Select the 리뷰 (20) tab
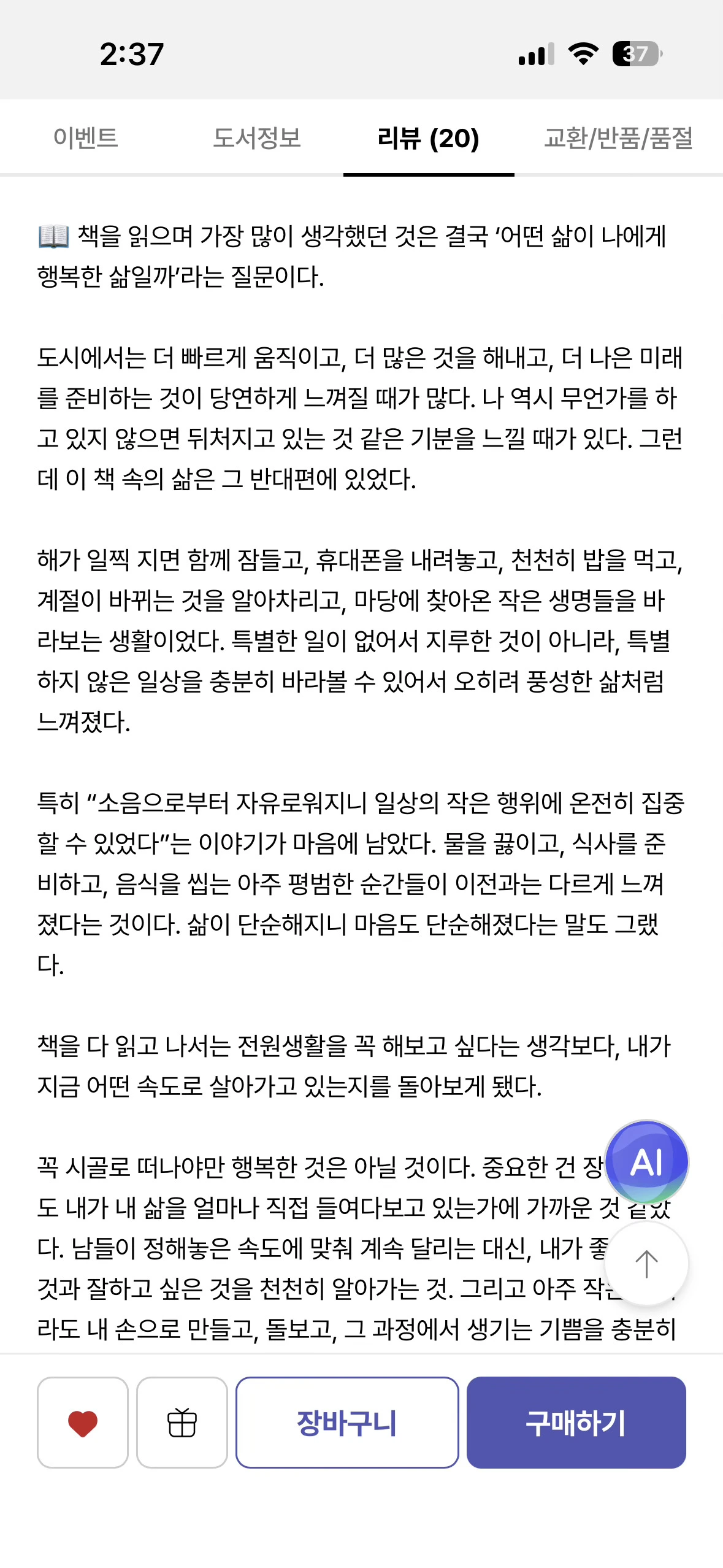This screenshot has width=723, height=1568. tap(429, 138)
